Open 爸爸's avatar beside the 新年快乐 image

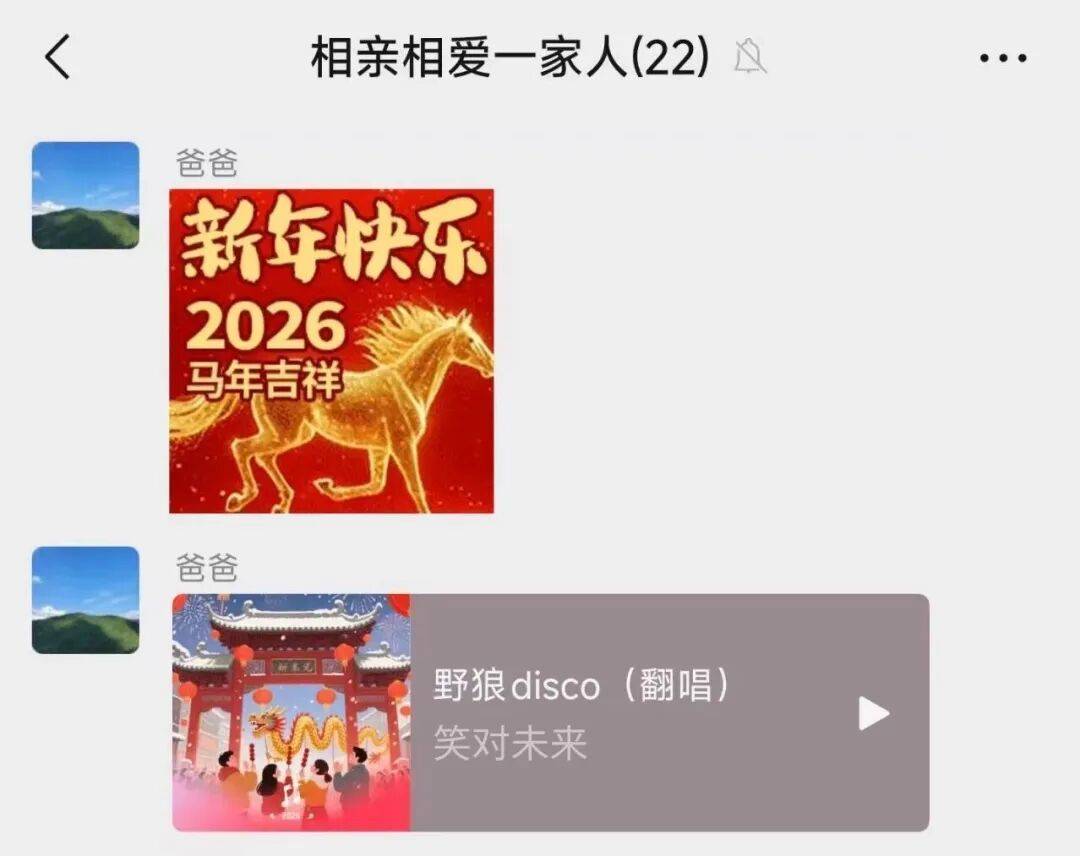click(x=86, y=195)
